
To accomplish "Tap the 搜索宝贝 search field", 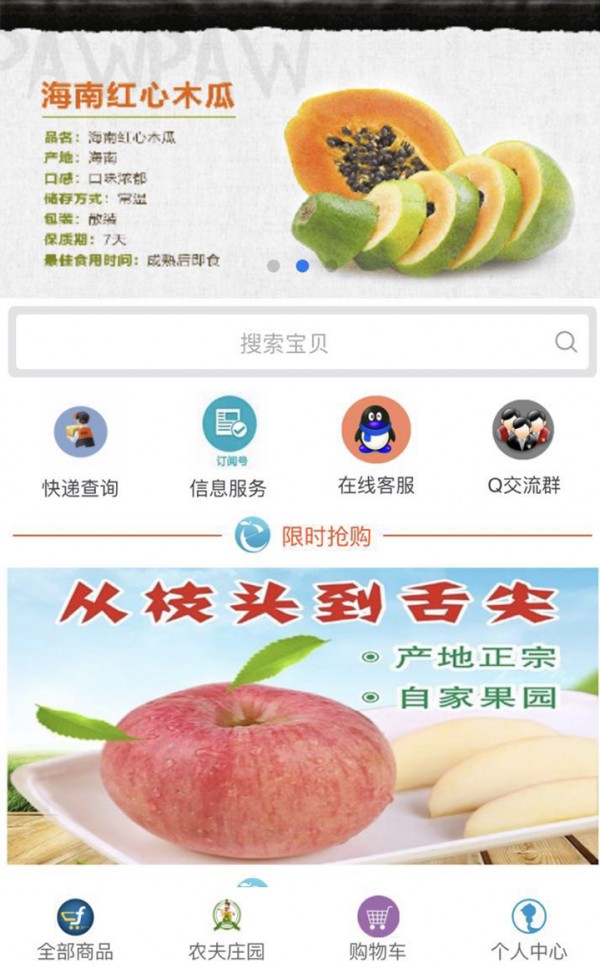I will [x=284, y=343].
